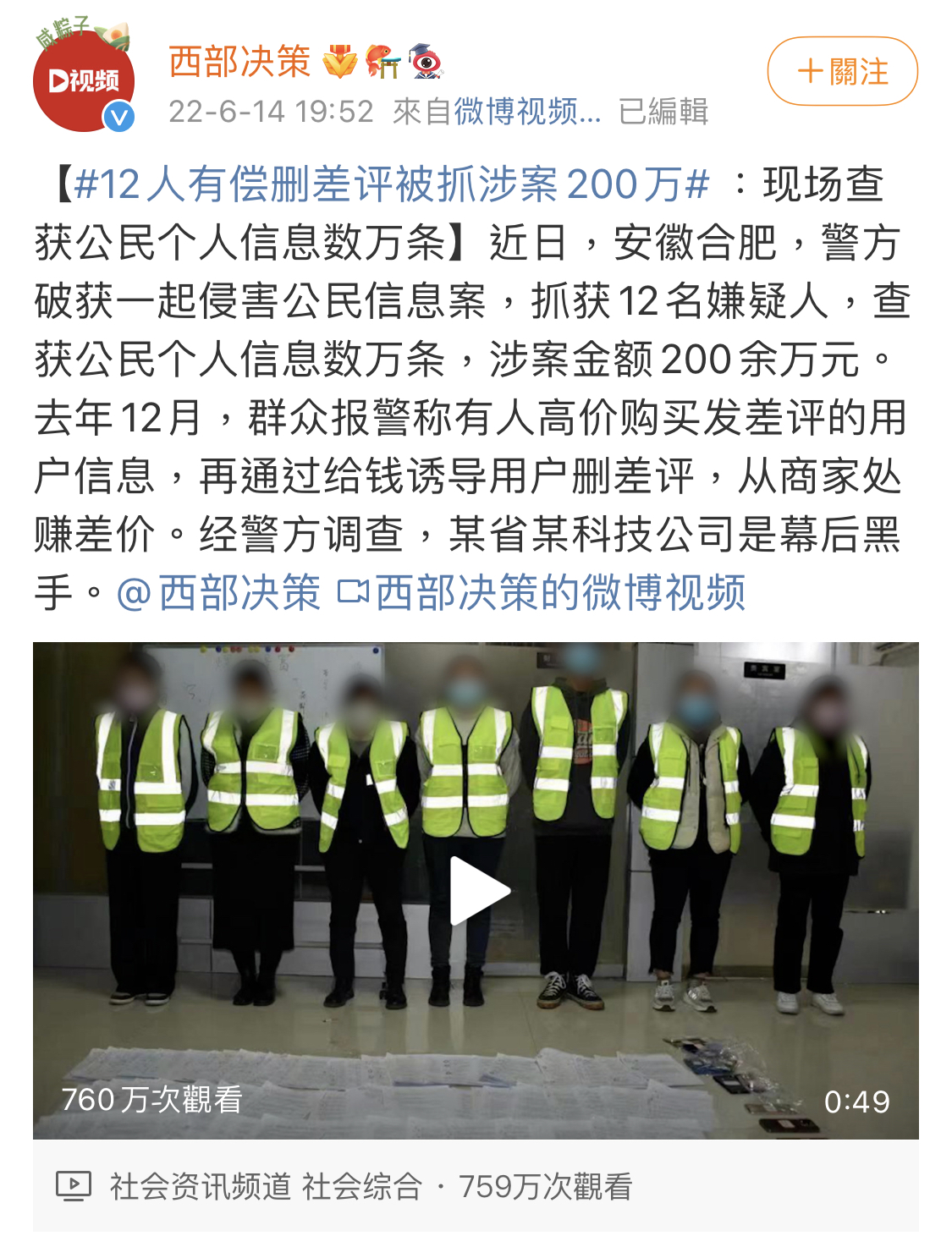Open the @西部决策 mention
Viewport: 952px width, 1247px height.
pos(219,592)
